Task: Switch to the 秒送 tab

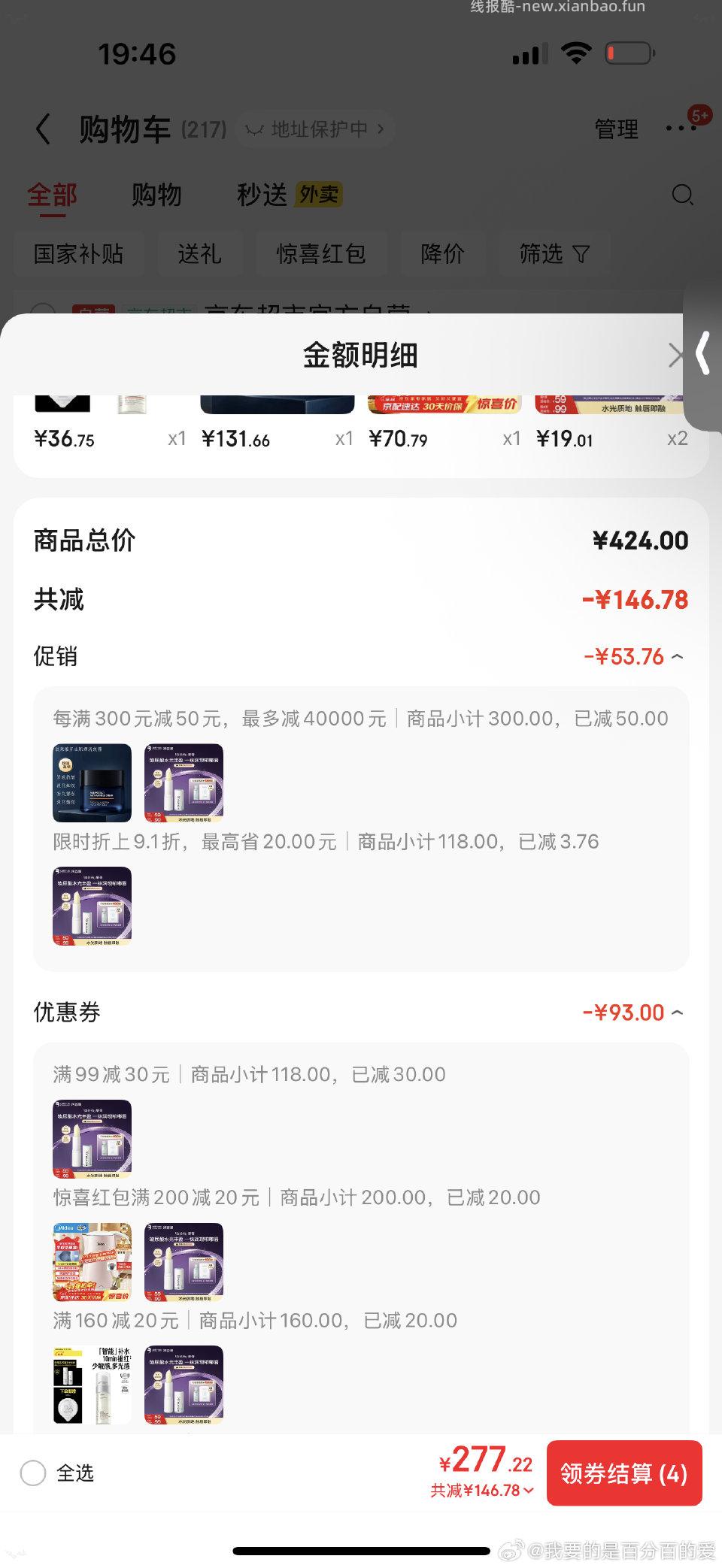Action: pyautogui.click(x=261, y=194)
